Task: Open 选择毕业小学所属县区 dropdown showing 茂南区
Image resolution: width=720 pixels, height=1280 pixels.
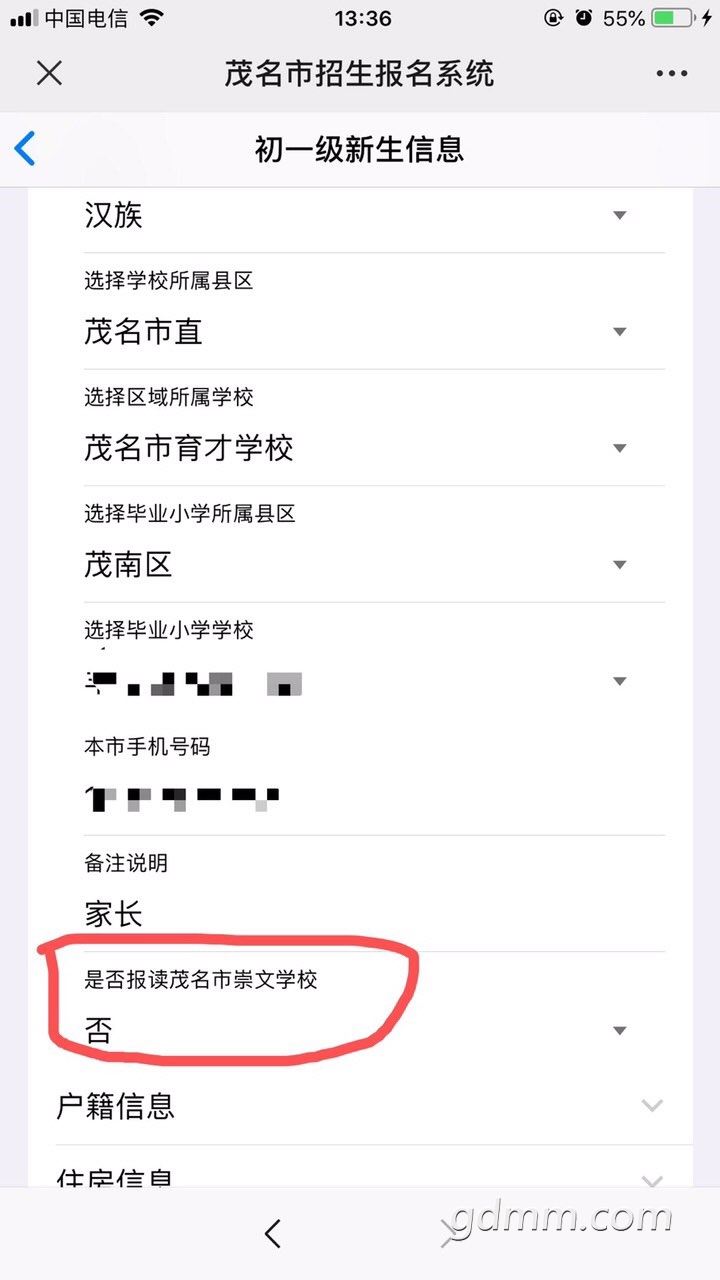Action: point(360,565)
